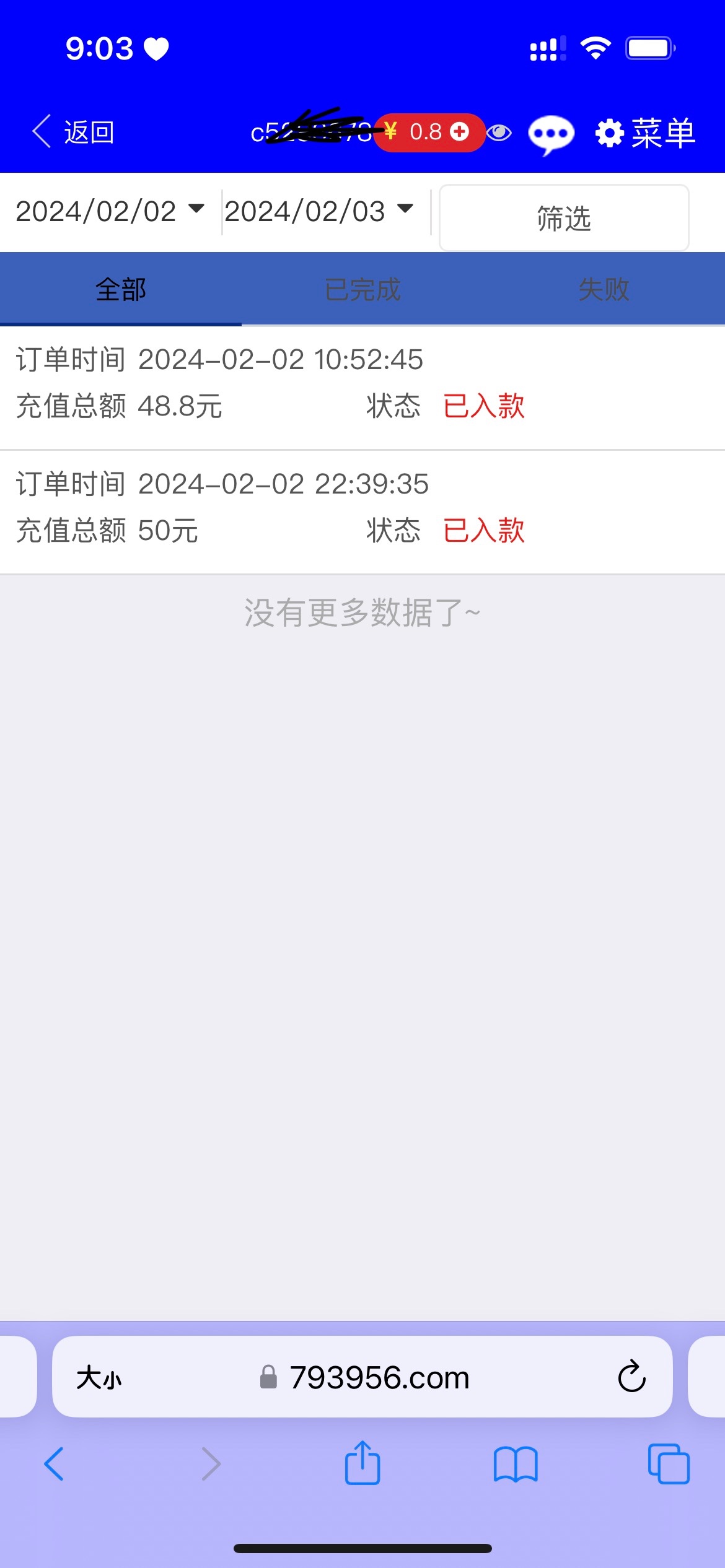Switch to the 已完成 tab
This screenshot has height=1568, width=725.
[x=362, y=289]
